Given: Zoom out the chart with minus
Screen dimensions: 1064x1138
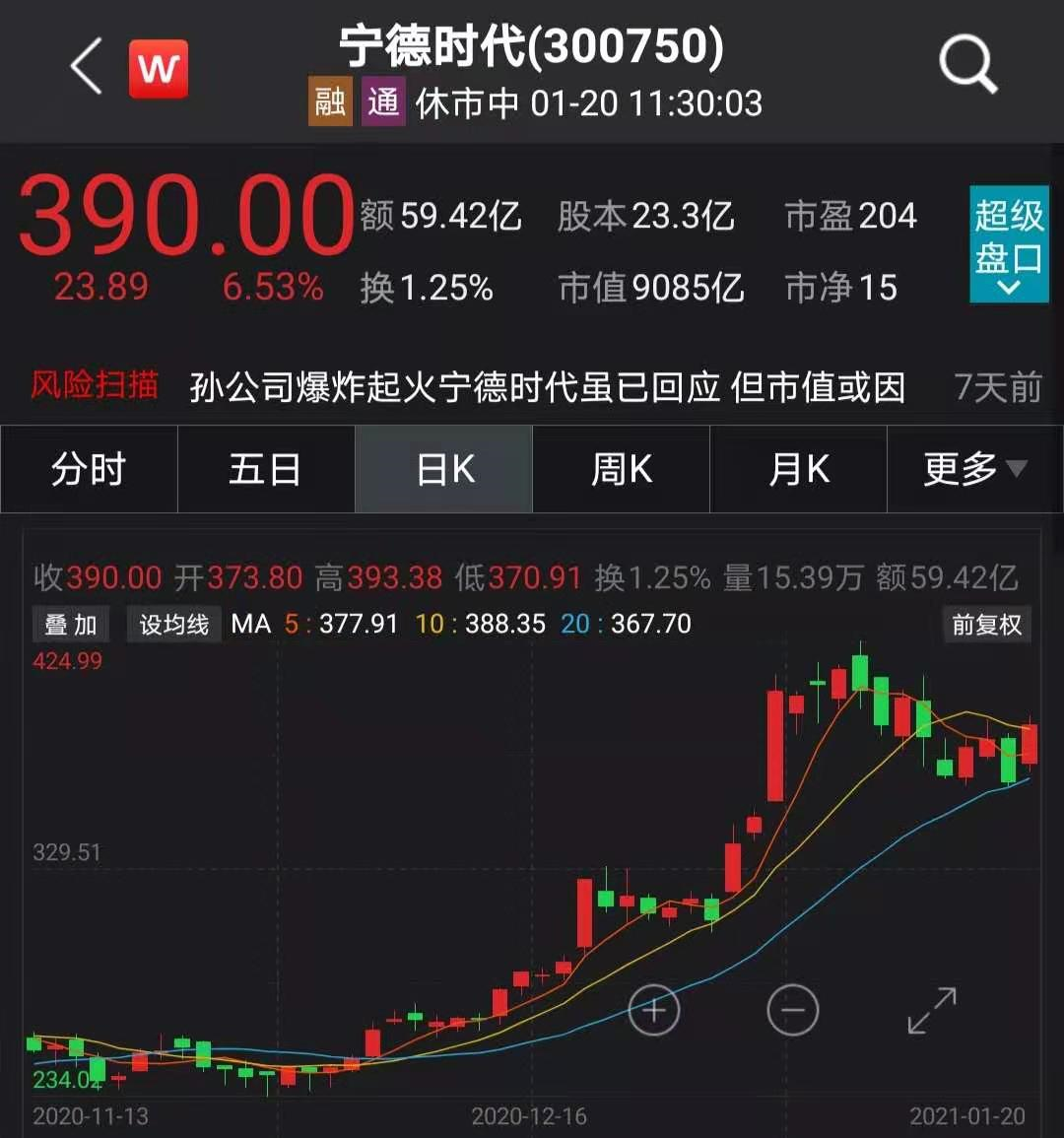Looking at the screenshot, I should click(x=792, y=1010).
